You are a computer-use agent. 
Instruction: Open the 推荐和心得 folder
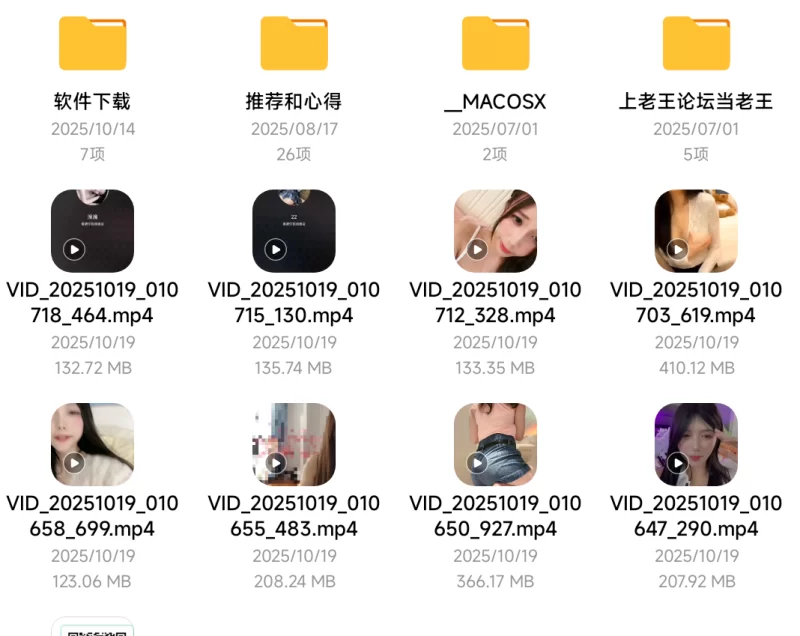(294, 44)
